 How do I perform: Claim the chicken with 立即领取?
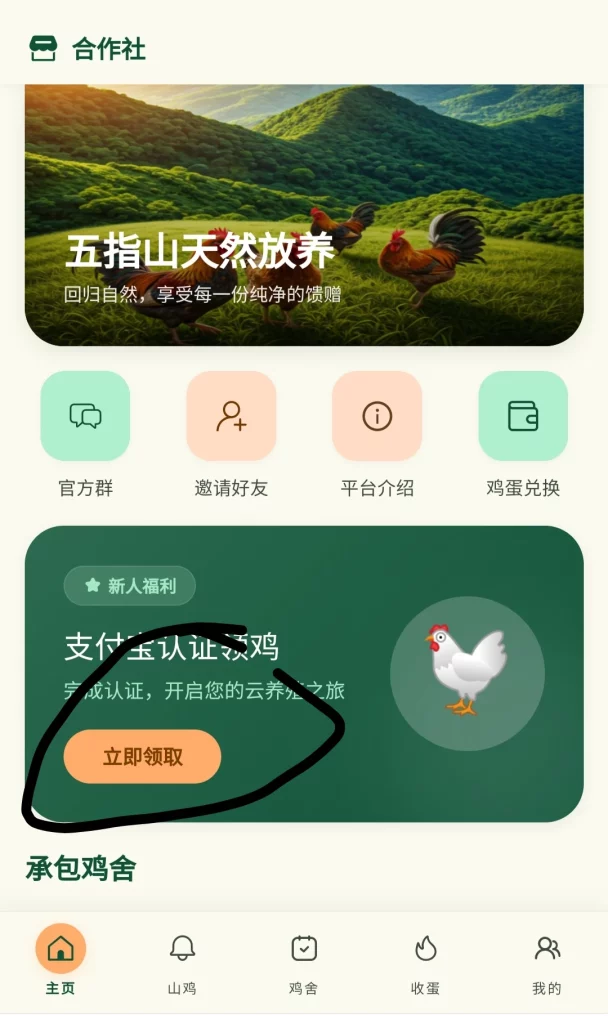click(142, 756)
